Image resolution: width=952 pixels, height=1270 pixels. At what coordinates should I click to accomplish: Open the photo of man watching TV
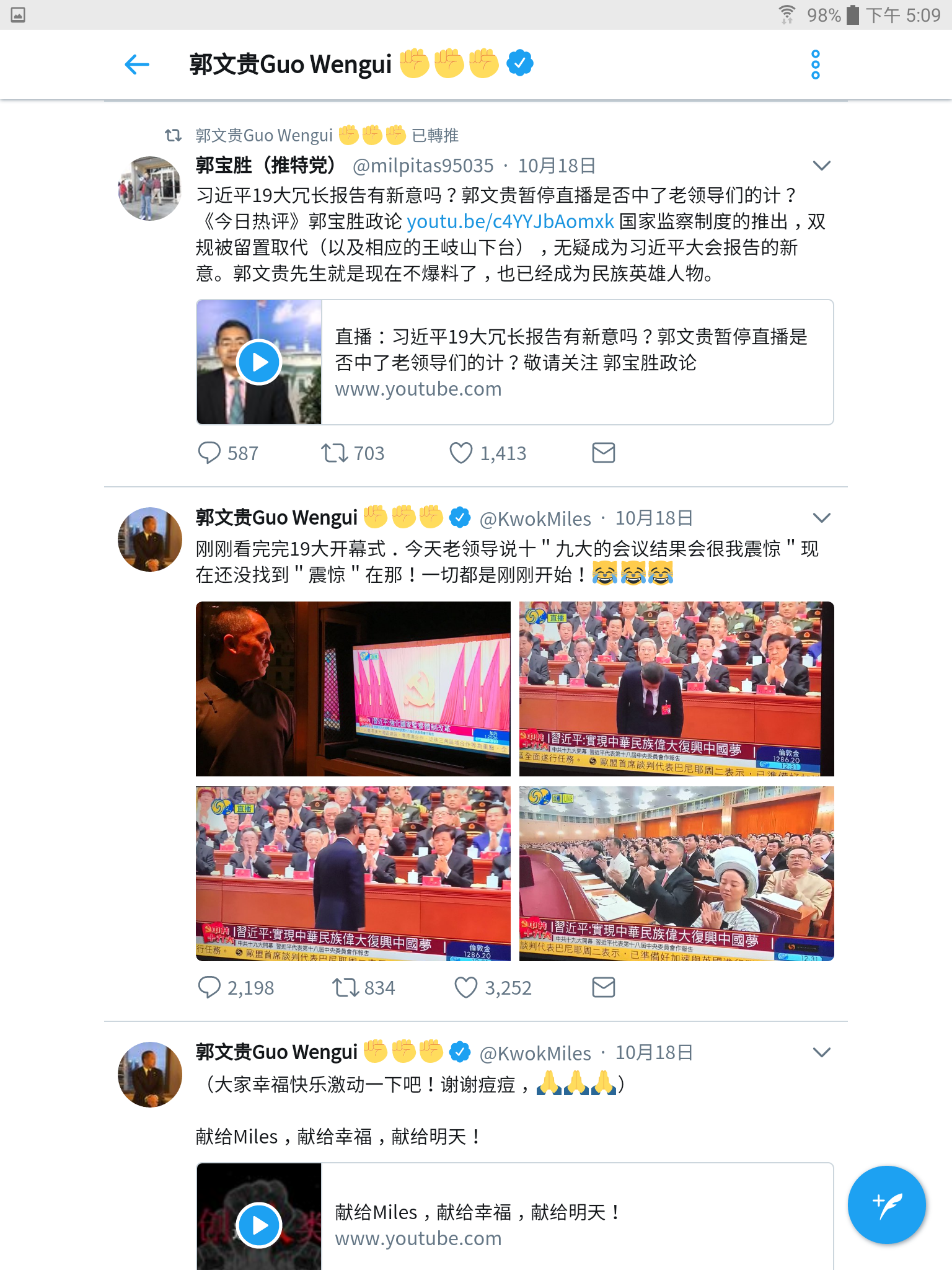(x=353, y=688)
